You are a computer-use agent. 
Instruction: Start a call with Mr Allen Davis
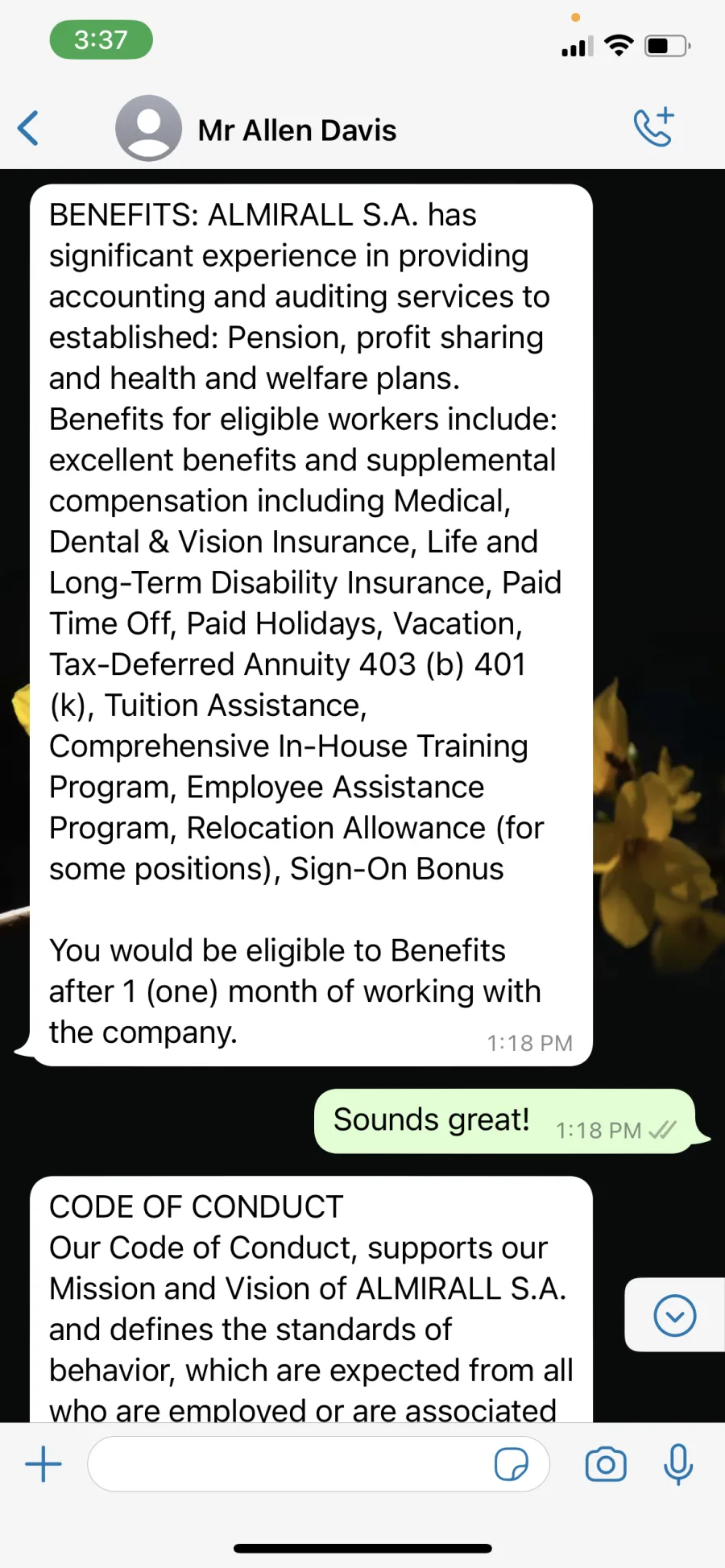pyautogui.click(x=653, y=127)
